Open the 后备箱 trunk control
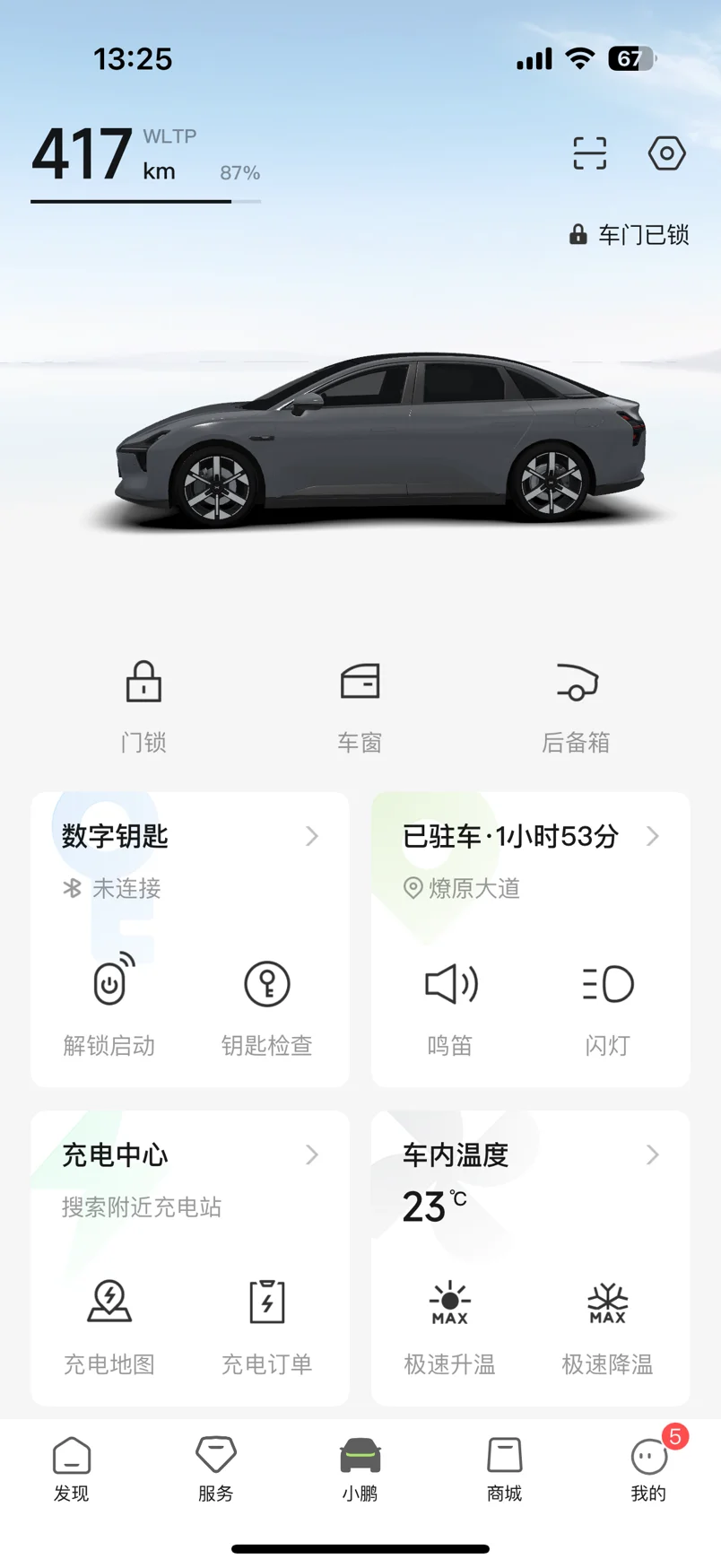The width and height of the screenshot is (721, 1568). pos(576,704)
